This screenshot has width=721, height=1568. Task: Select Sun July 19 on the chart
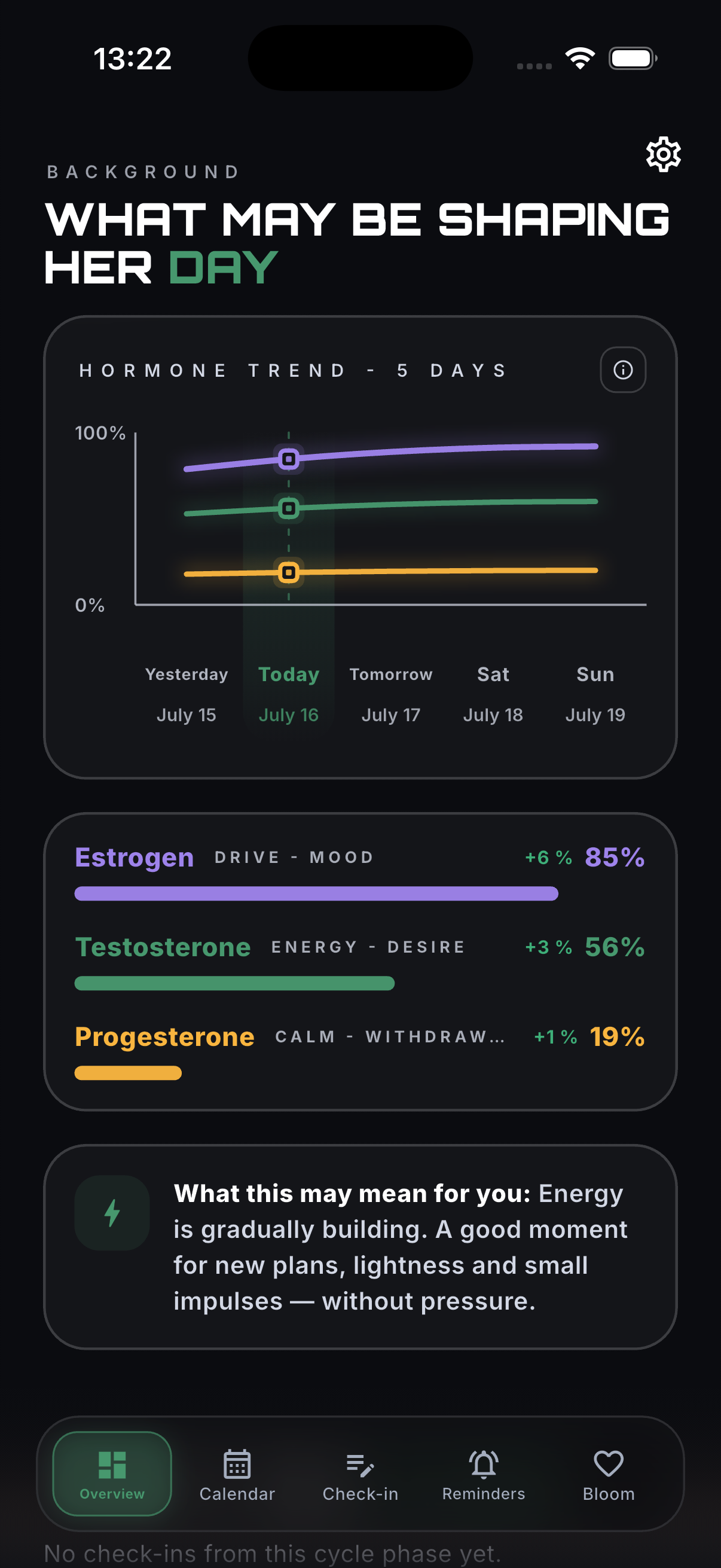595,694
